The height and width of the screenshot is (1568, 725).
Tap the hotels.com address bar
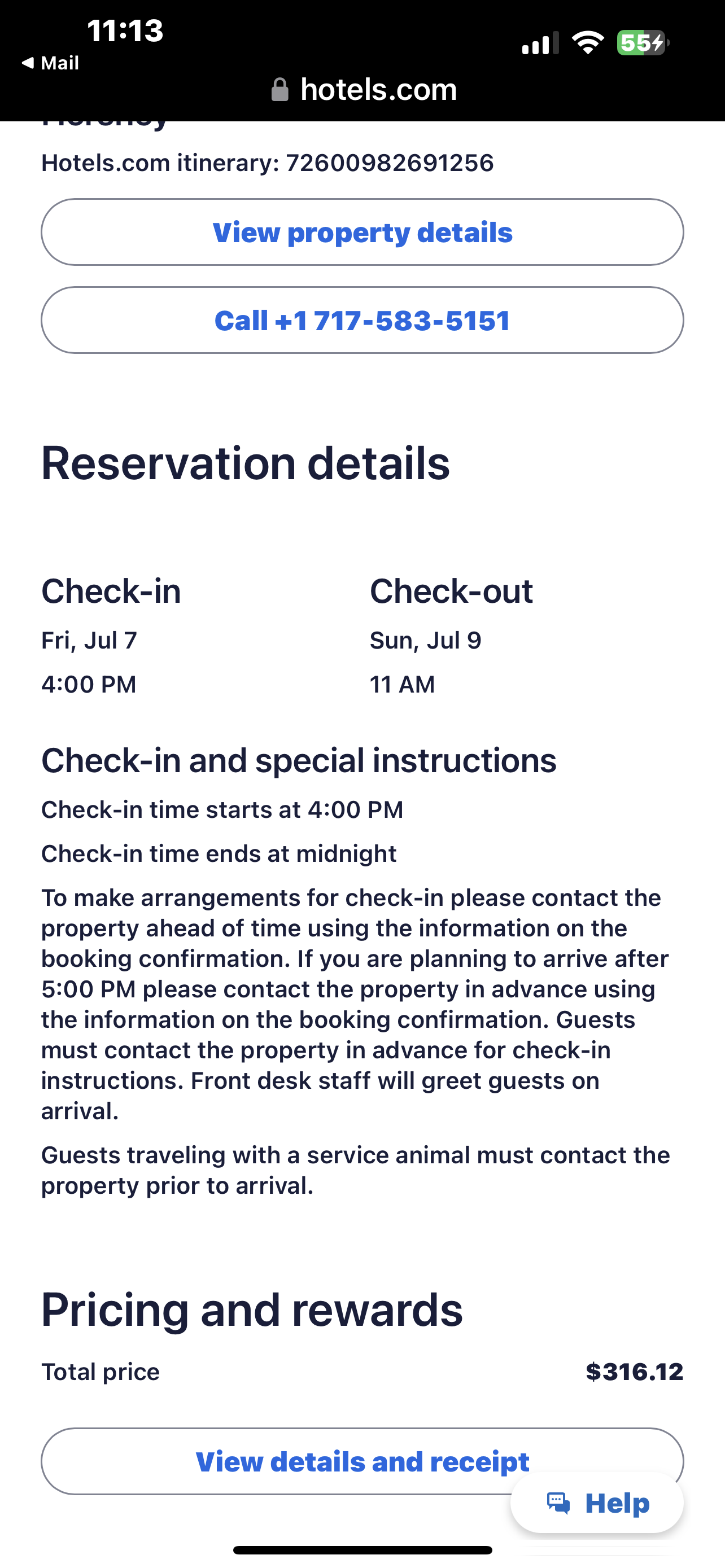pyautogui.click(x=364, y=90)
